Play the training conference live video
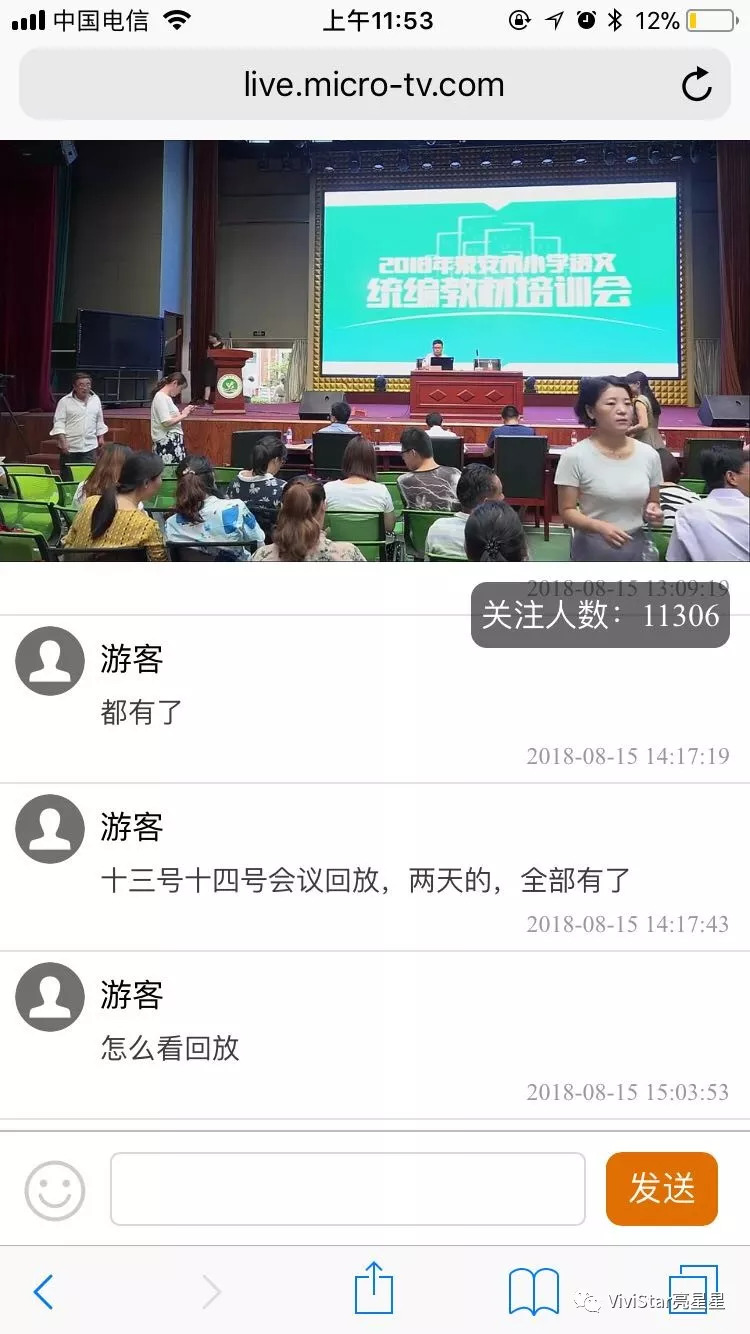The image size is (750, 1334). point(375,351)
